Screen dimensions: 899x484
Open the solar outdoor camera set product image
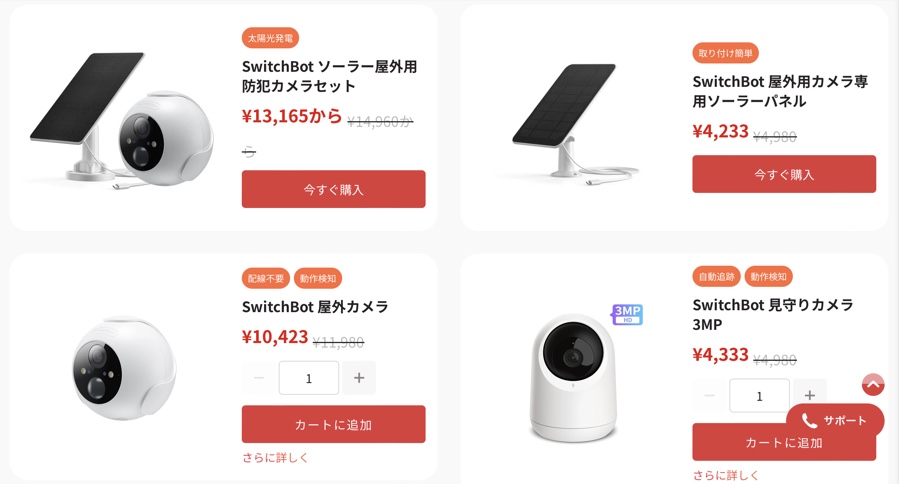pyautogui.click(x=122, y=120)
